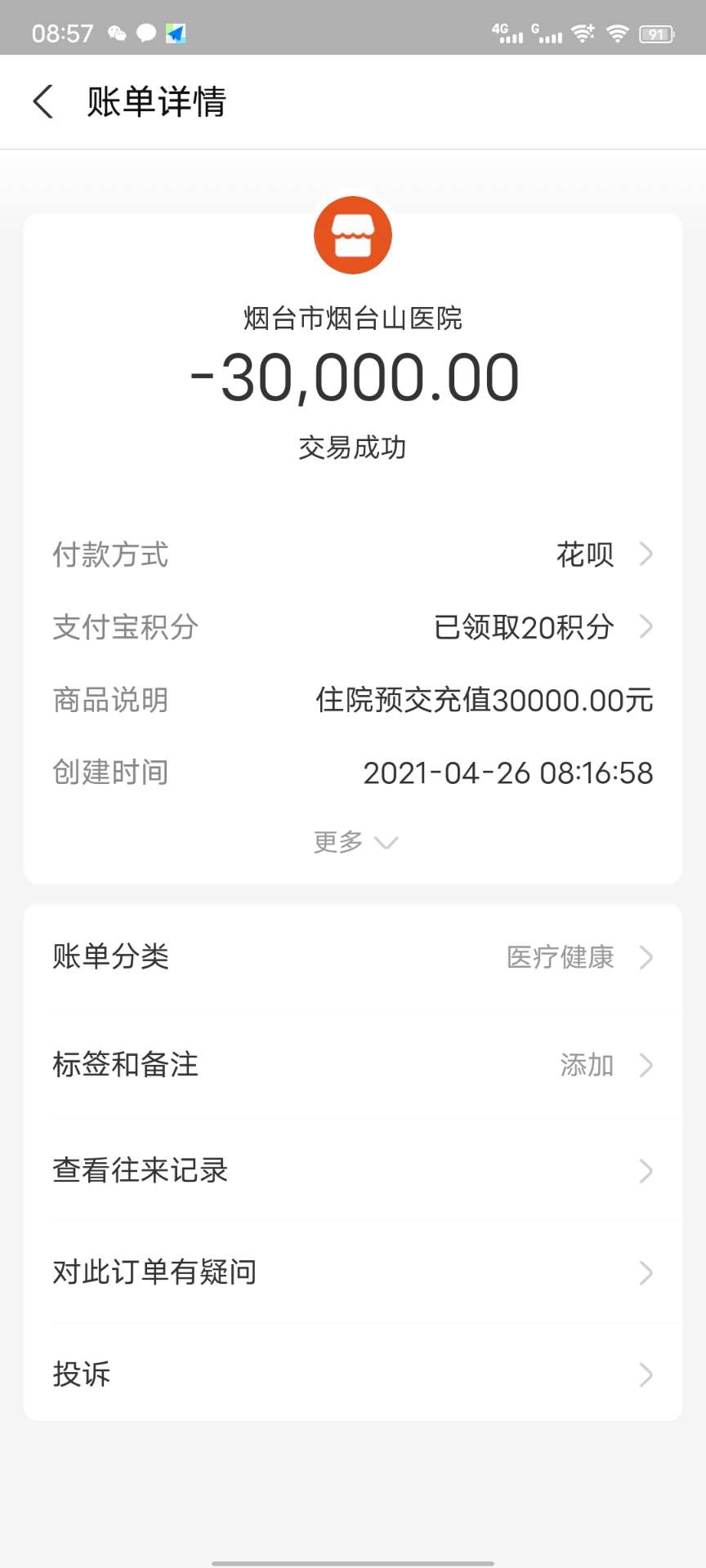Go back from the 账单详情 page
Image resolution: width=706 pixels, height=1568 pixels.
coord(43,102)
